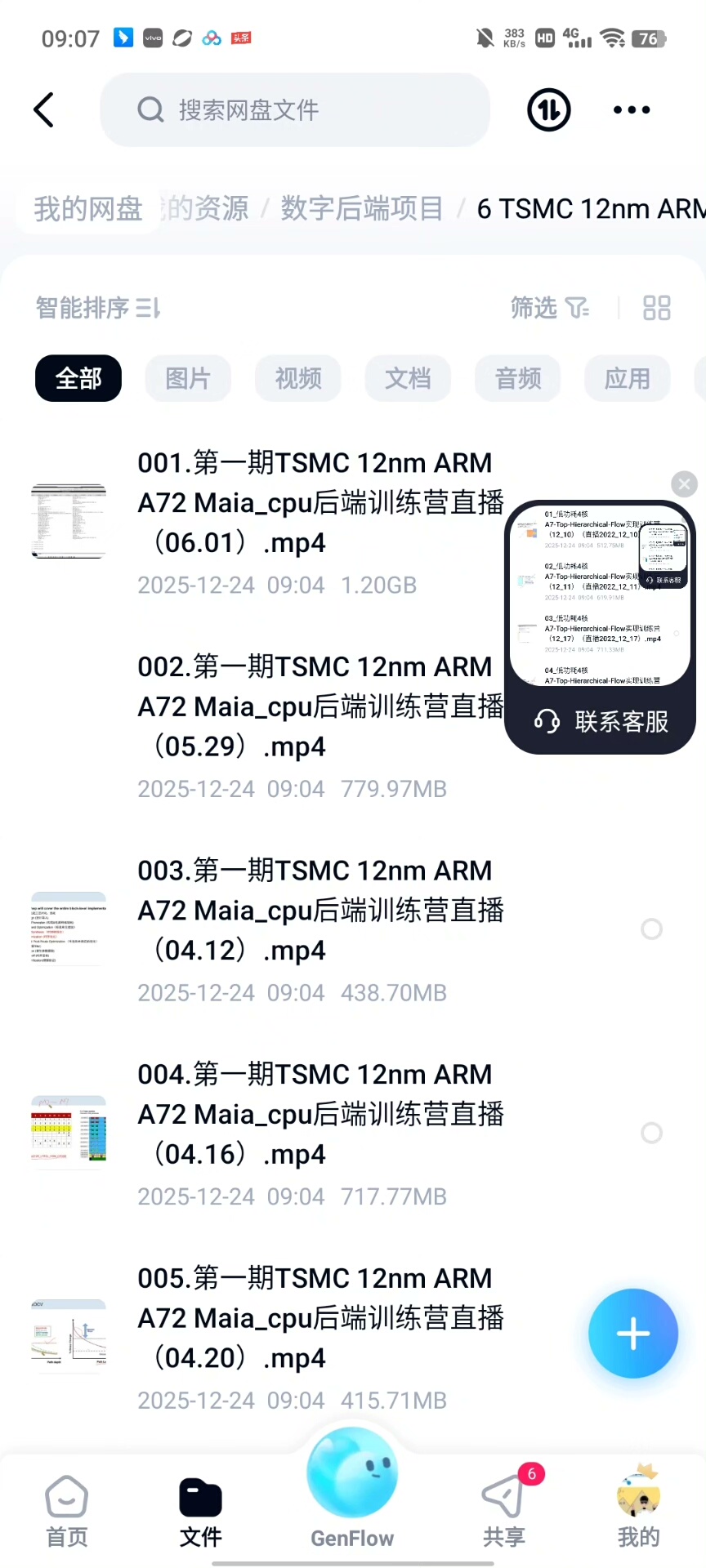This screenshot has height=1568, width=706.
Task: Switch to grid view layout
Action: (x=656, y=308)
